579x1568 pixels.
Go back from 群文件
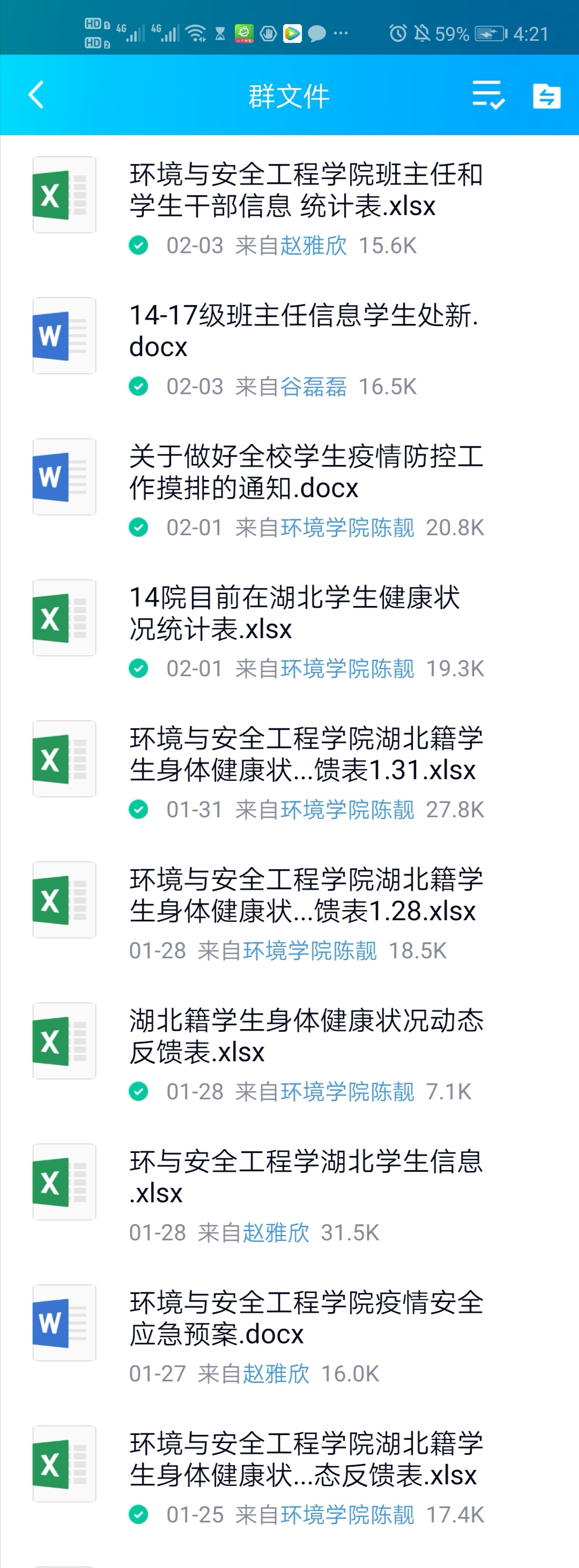tap(36, 95)
